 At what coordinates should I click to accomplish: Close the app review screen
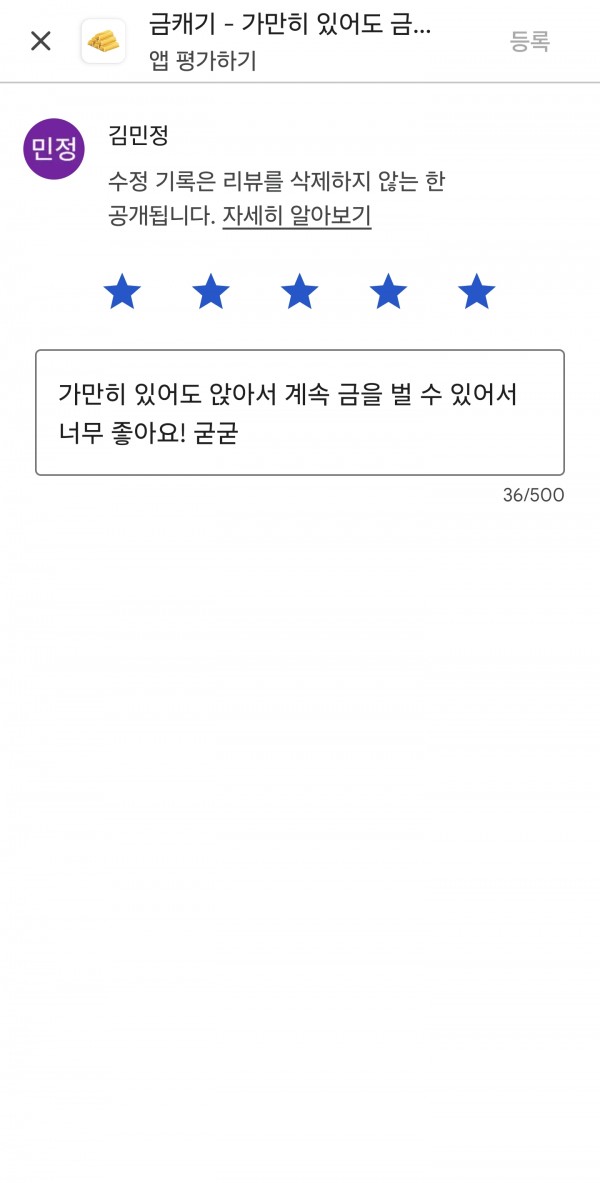[x=41, y=41]
